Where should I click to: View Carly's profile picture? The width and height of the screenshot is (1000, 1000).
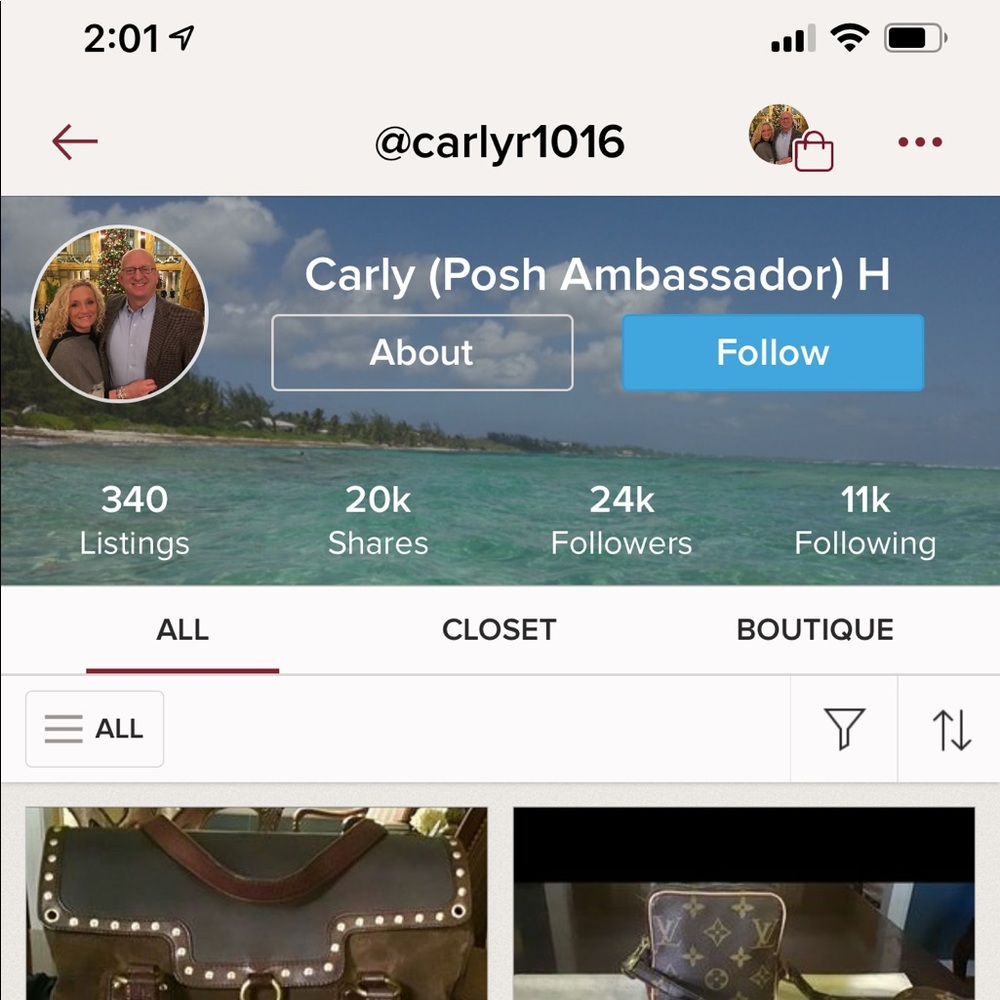pos(119,313)
